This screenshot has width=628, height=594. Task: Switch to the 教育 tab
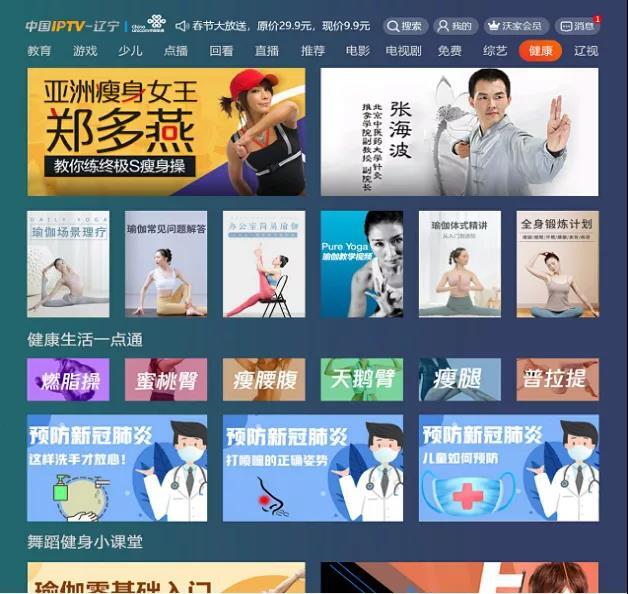(x=39, y=50)
